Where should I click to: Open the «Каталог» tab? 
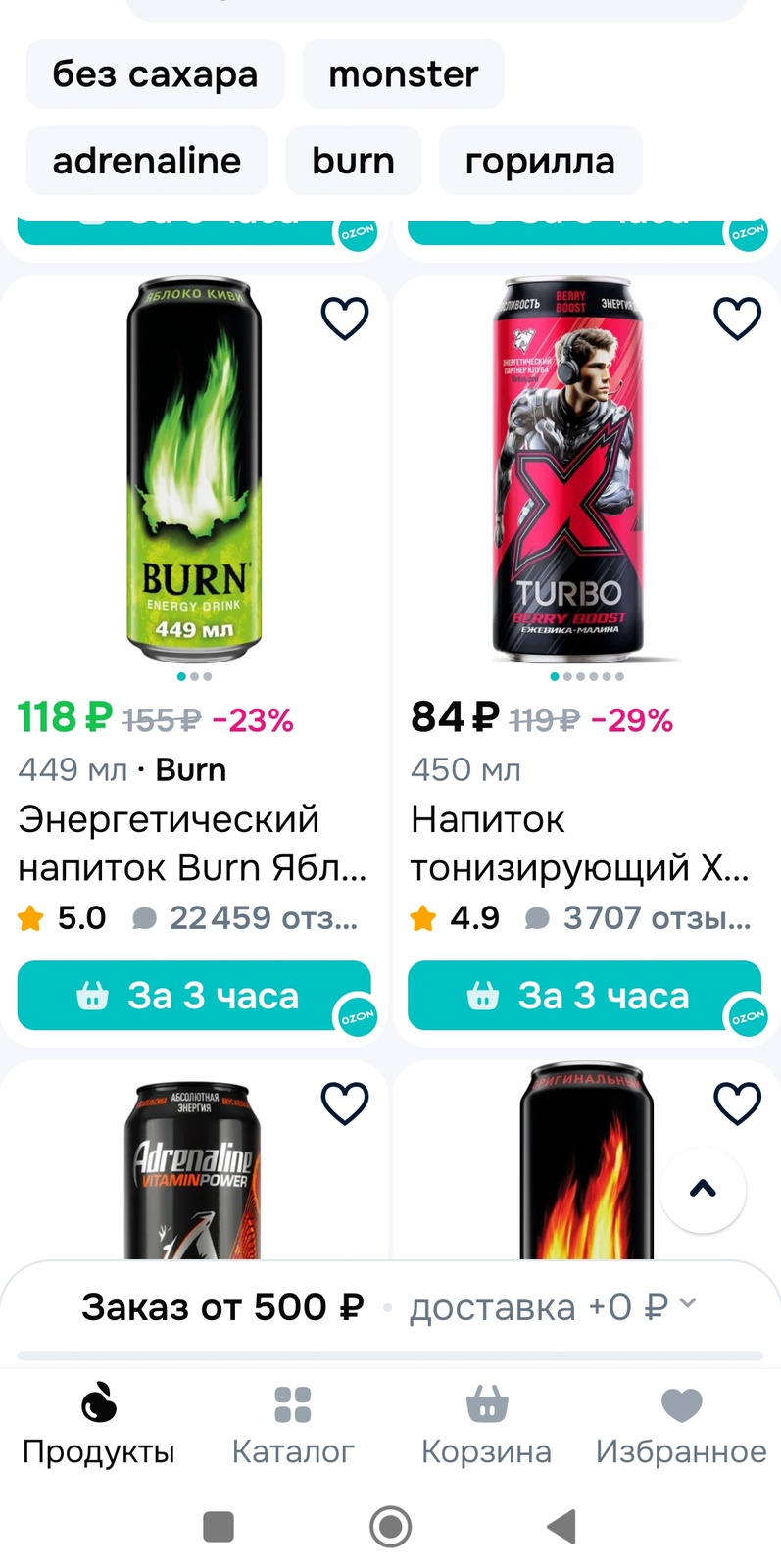[x=292, y=1423]
